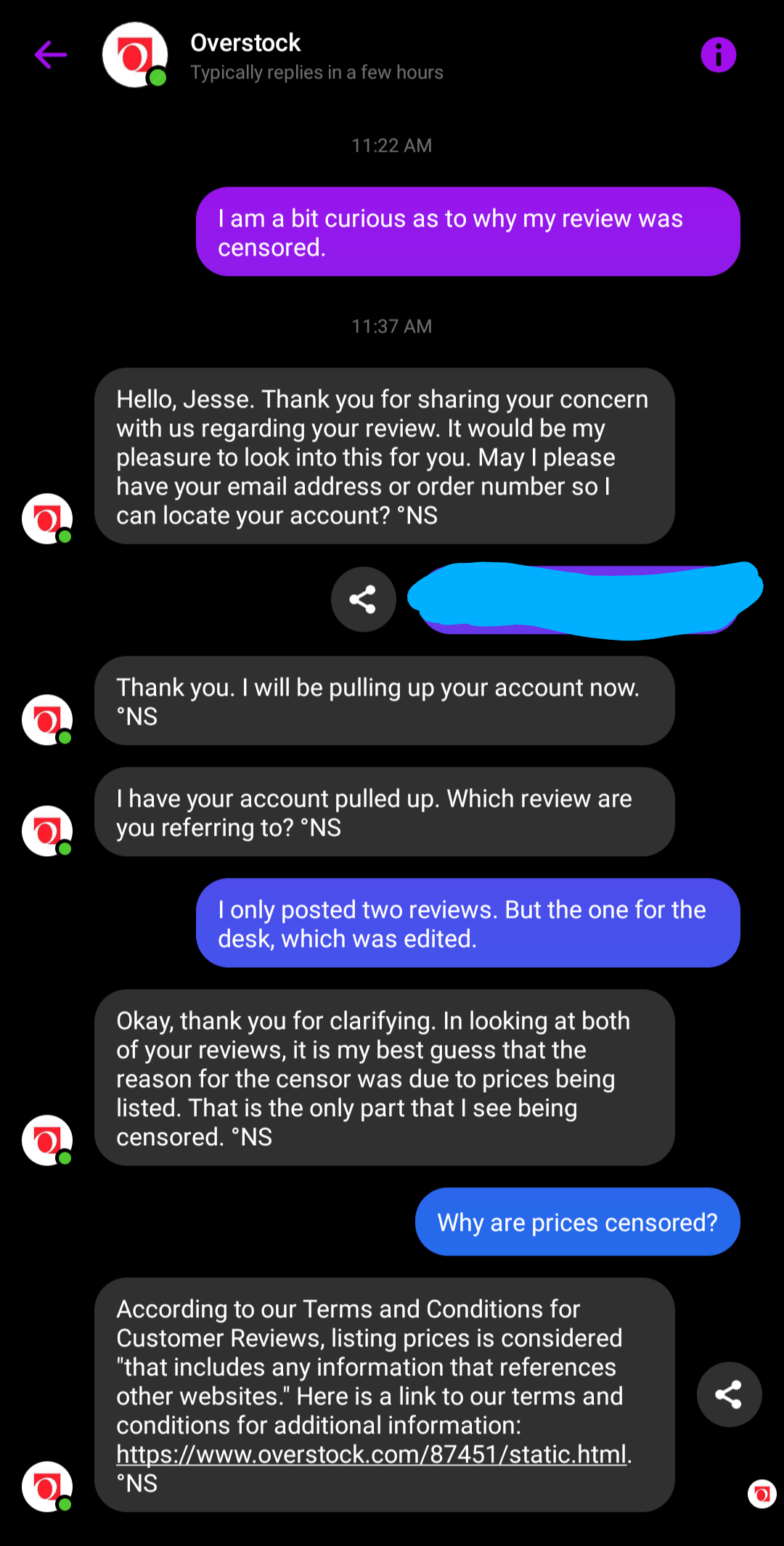The height and width of the screenshot is (1546, 784).
Task: Tap the 'Why are prices censored?' message bubble
Action: click(x=577, y=1221)
